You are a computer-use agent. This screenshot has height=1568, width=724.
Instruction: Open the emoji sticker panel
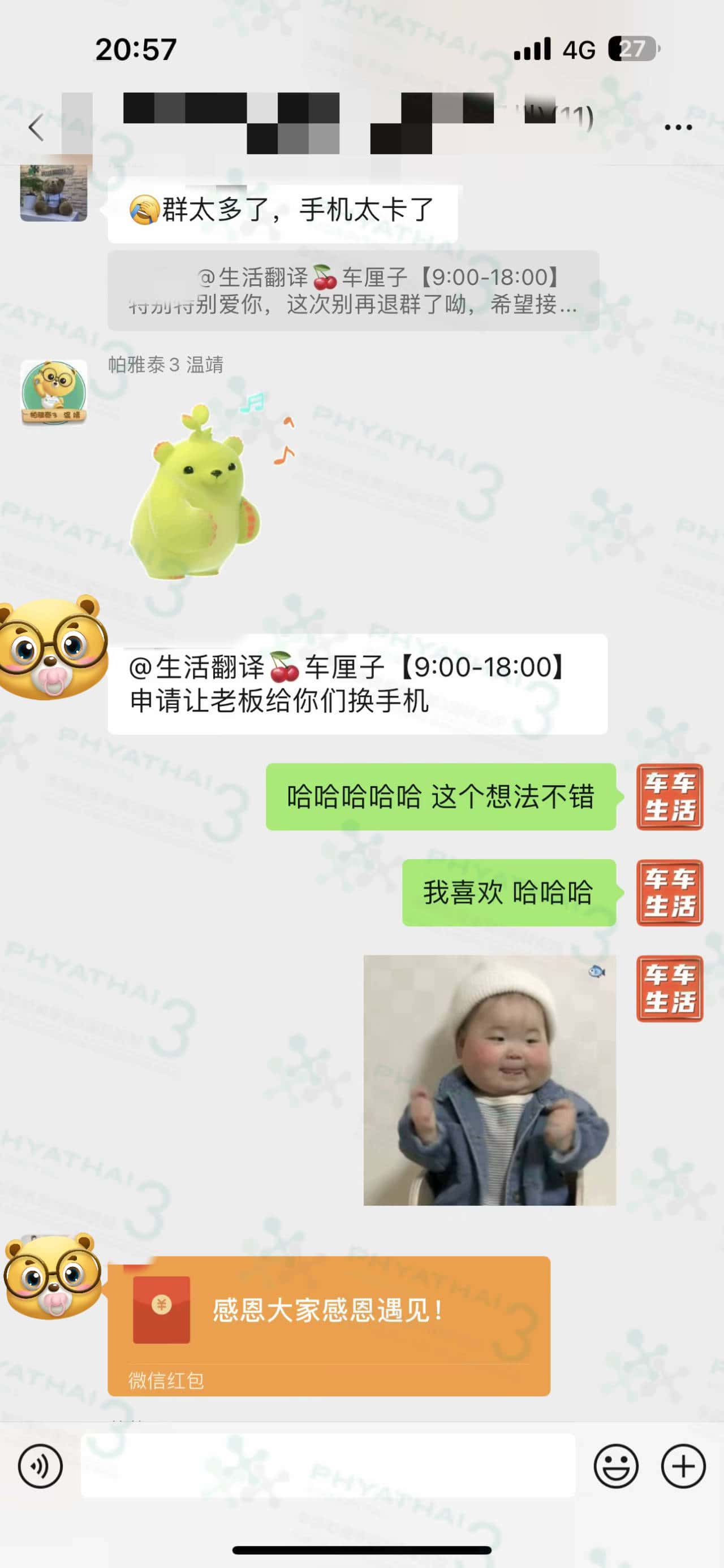[x=615, y=1466]
